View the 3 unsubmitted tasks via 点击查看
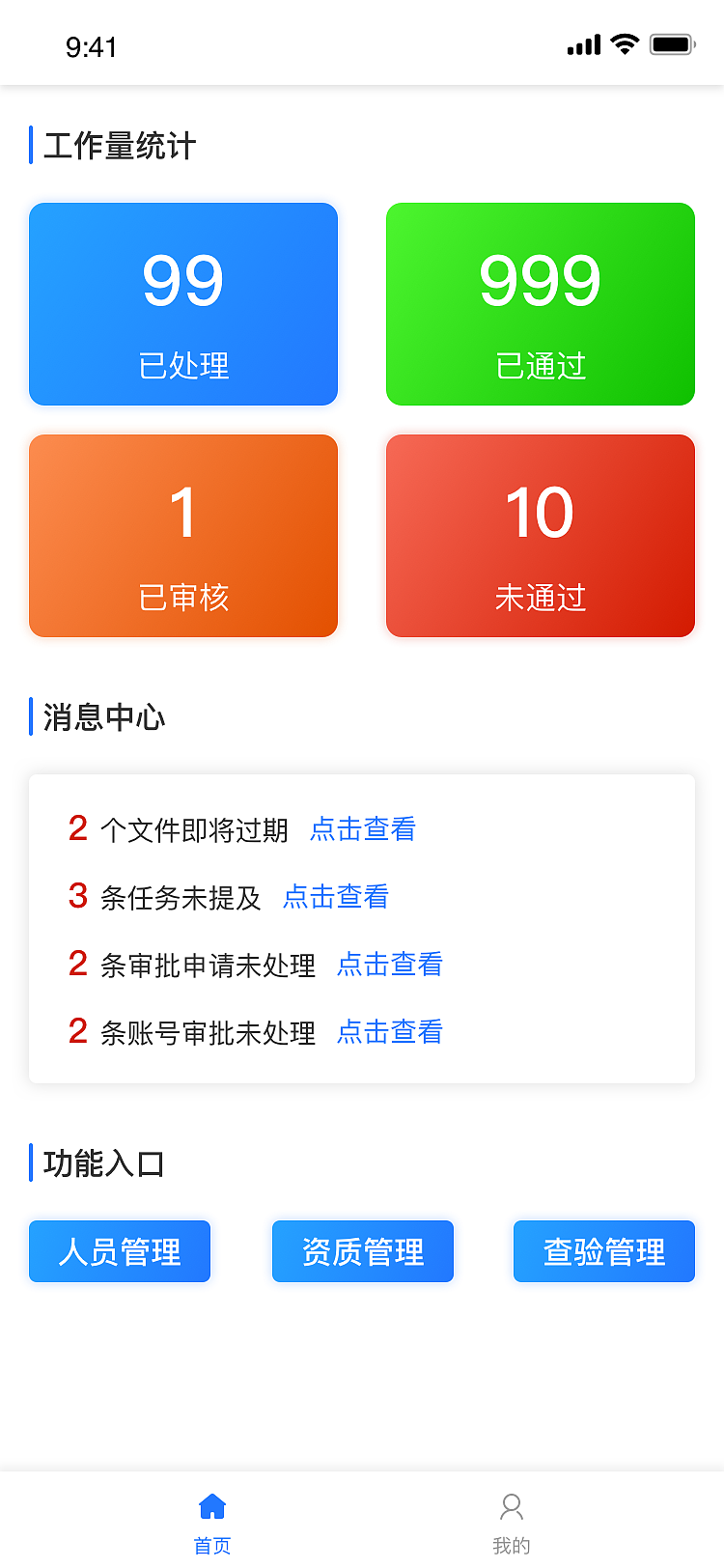Viewport: 724px width, 1568px height. 336,897
